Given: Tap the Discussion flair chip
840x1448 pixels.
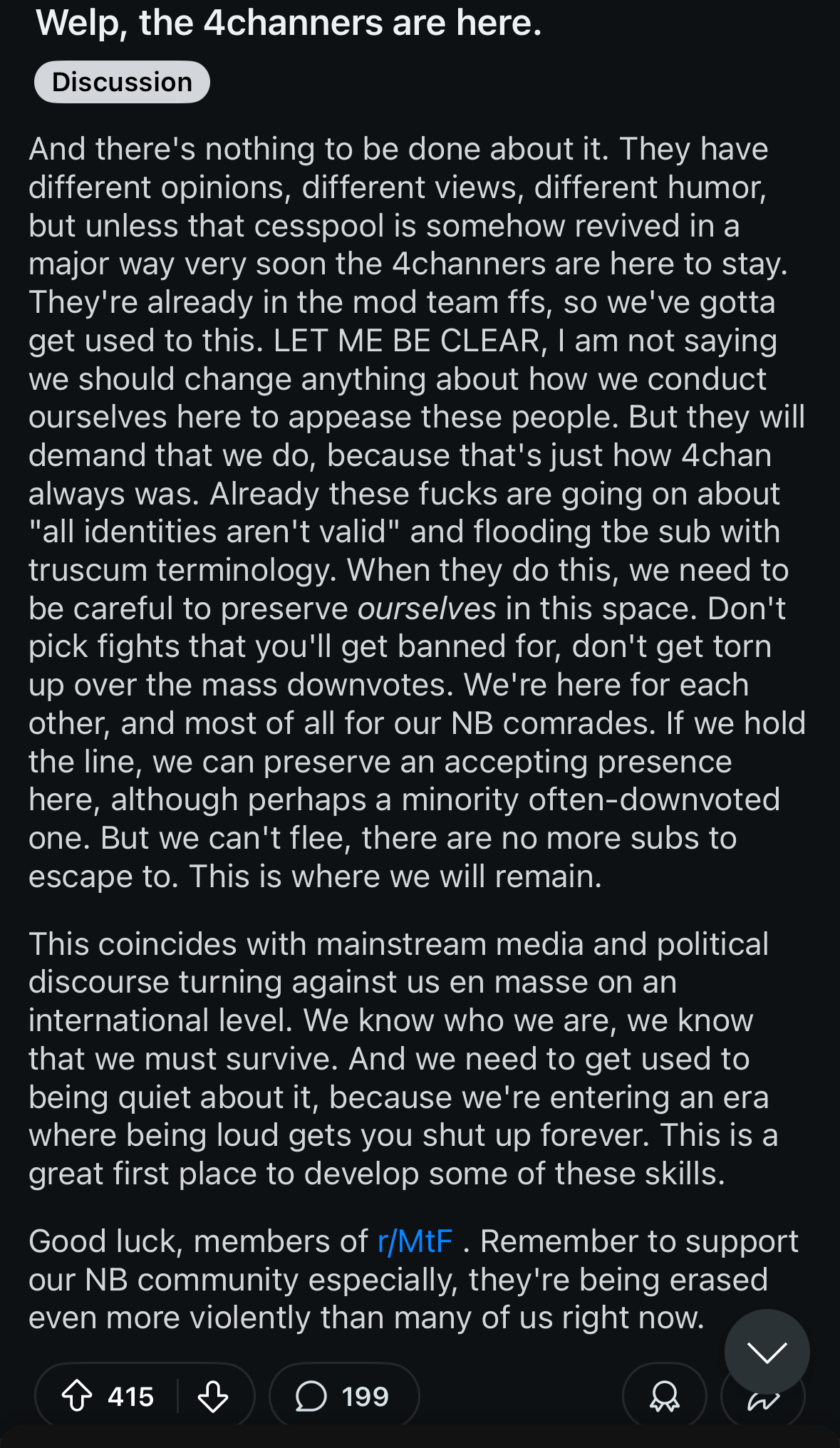Looking at the screenshot, I should (122, 82).
